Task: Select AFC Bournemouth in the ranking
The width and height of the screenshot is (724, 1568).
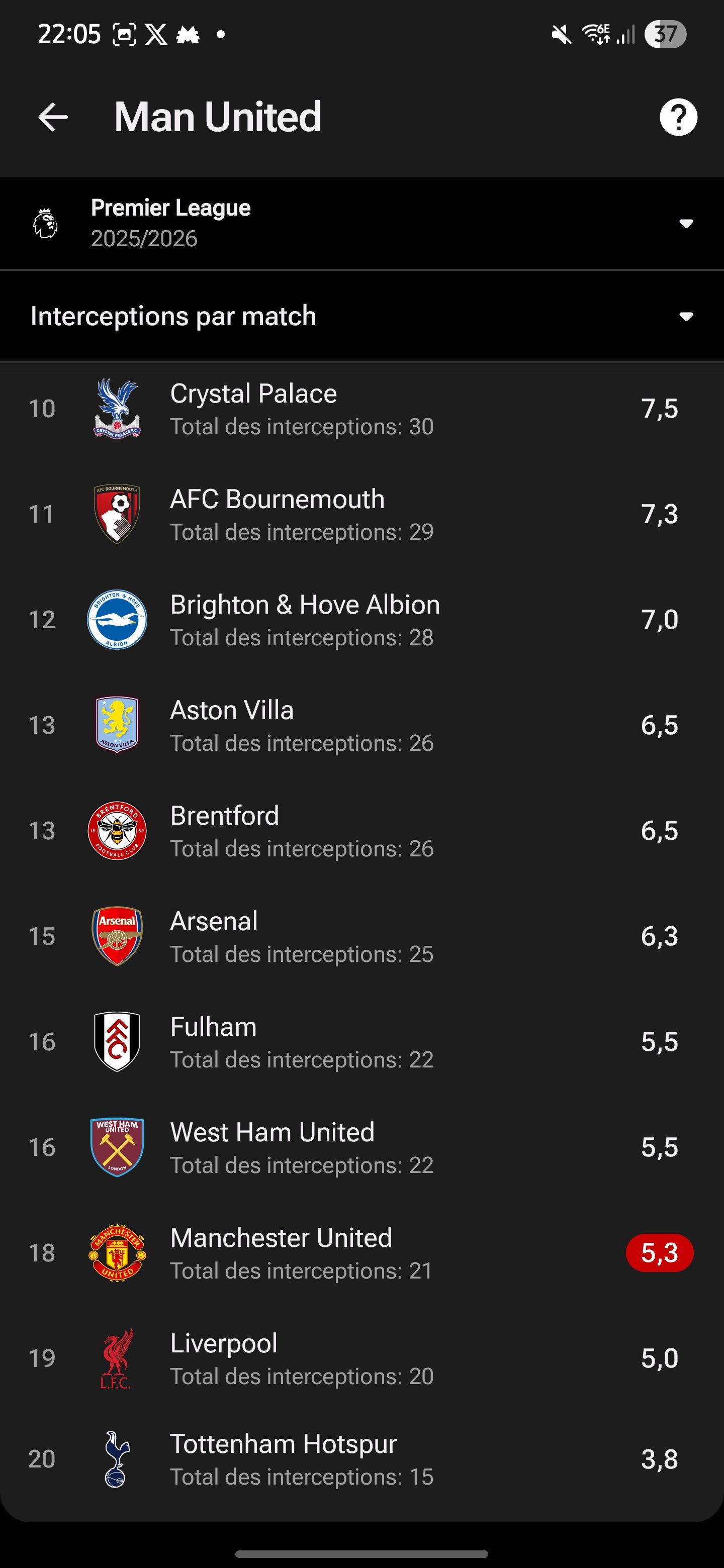Action: 361,514
